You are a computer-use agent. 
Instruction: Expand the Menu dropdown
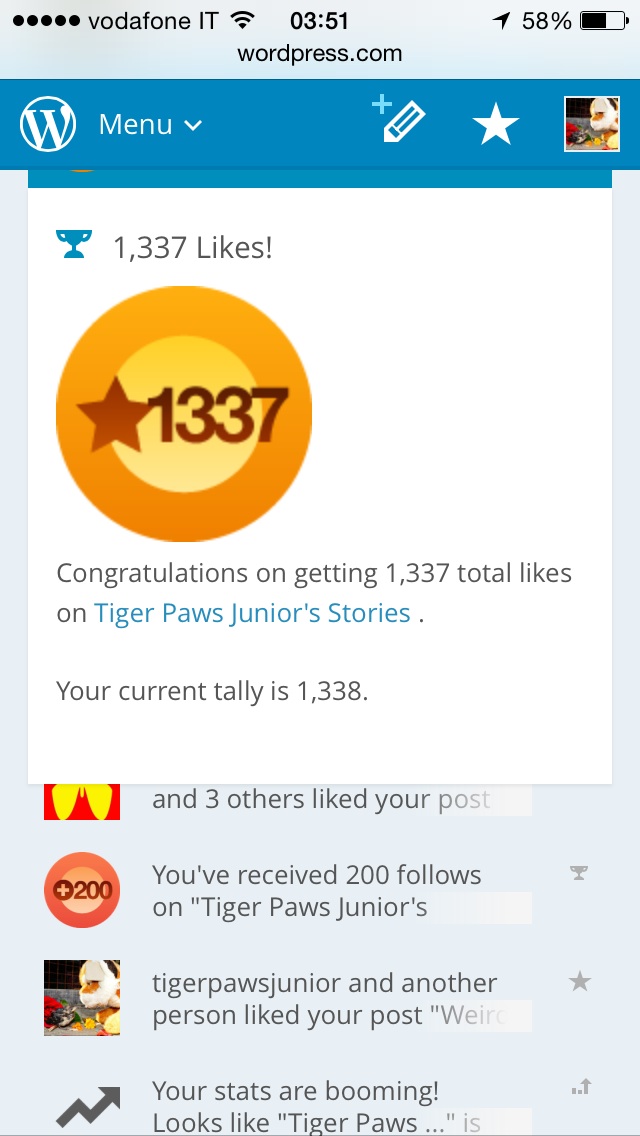point(150,125)
